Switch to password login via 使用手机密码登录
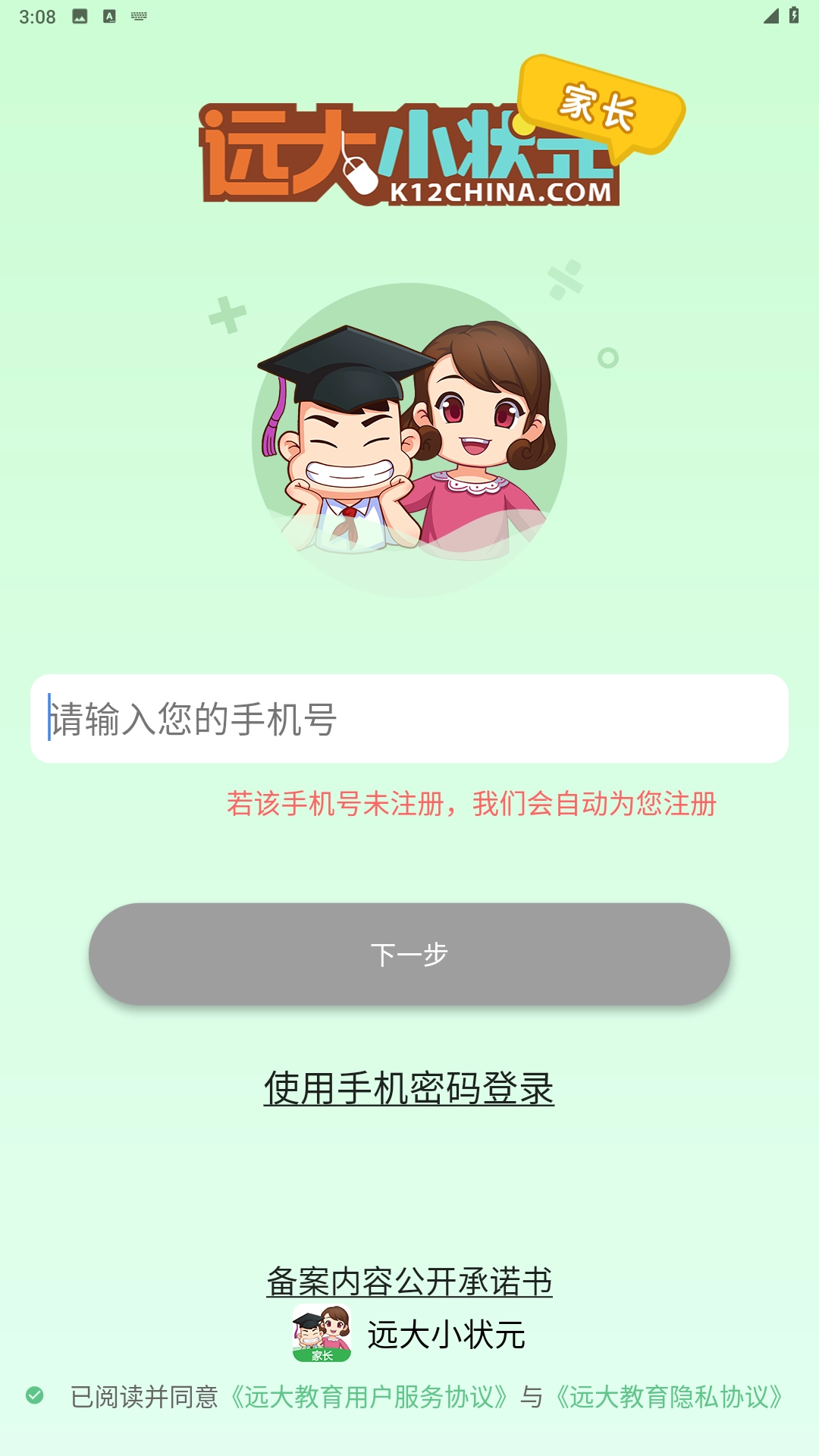The width and height of the screenshot is (819, 1456). 409,1086
